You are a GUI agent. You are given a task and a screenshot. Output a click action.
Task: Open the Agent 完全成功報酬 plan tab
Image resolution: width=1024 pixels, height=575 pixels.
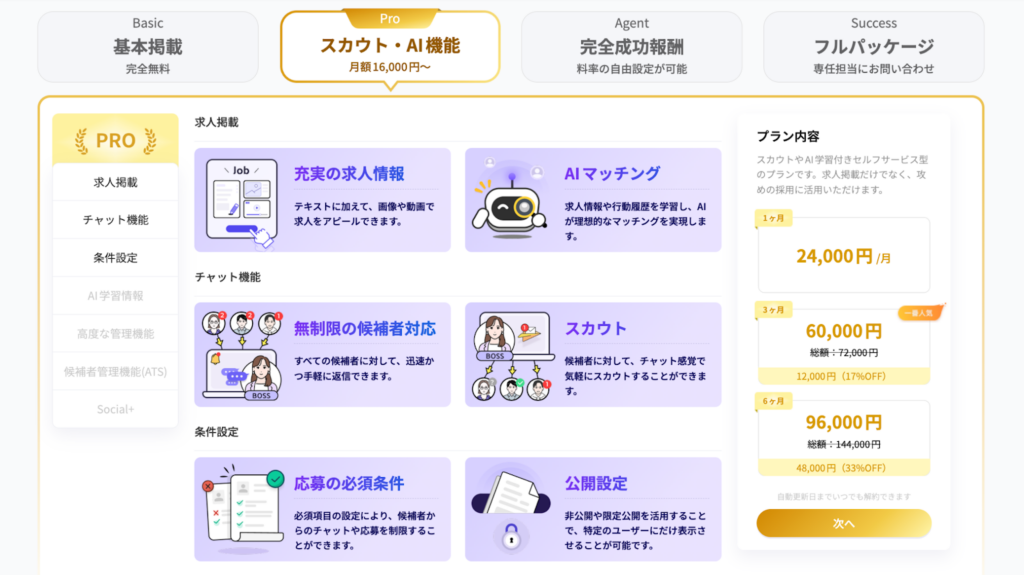click(631, 46)
